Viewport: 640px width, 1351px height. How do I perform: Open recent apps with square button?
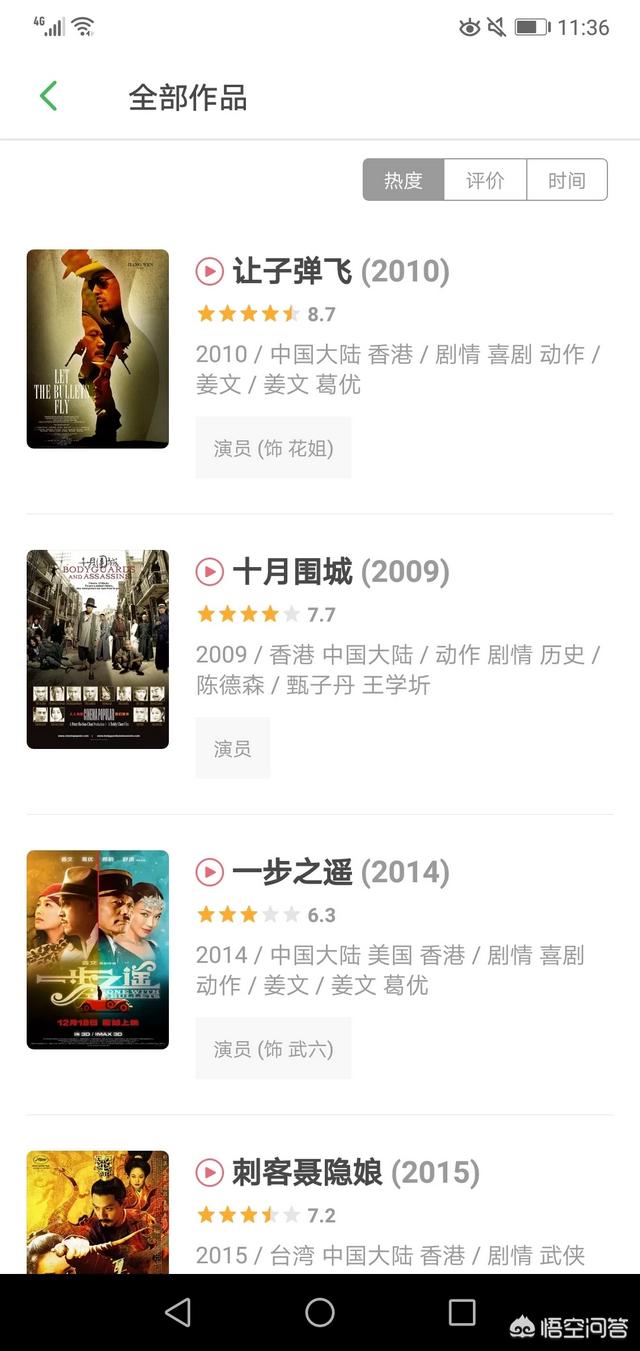pyautogui.click(x=462, y=1312)
